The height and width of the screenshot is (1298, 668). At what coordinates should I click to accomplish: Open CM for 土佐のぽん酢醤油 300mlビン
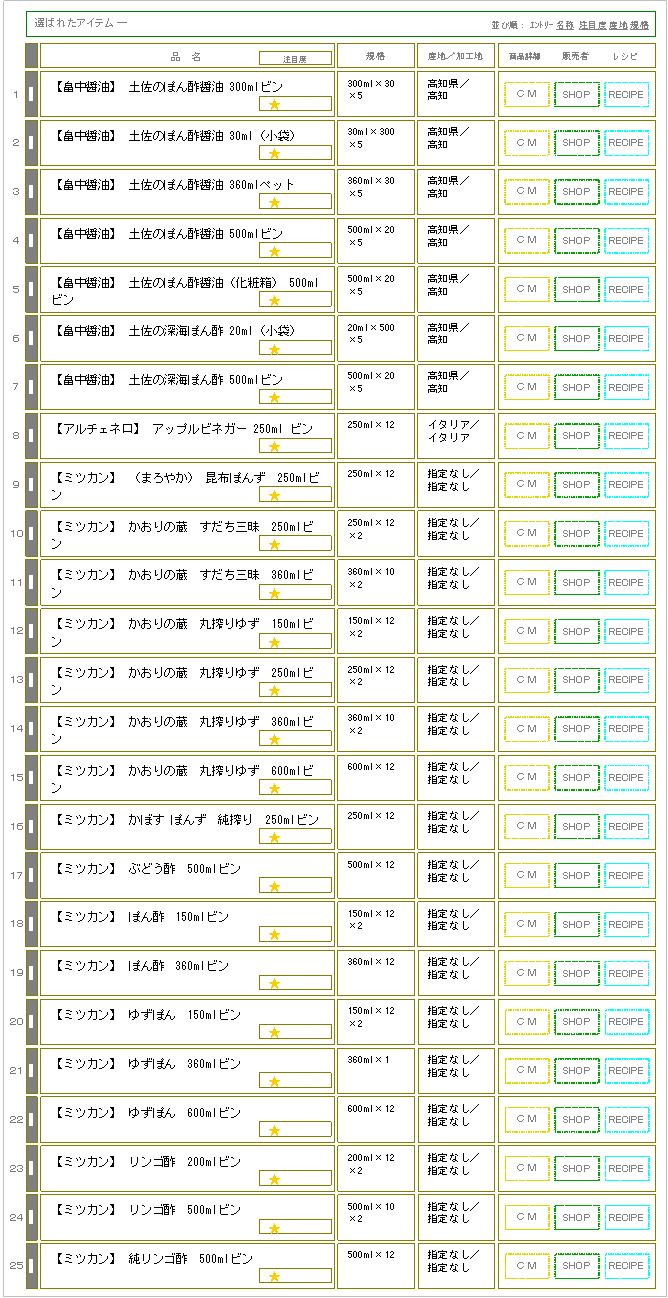(527, 94)
